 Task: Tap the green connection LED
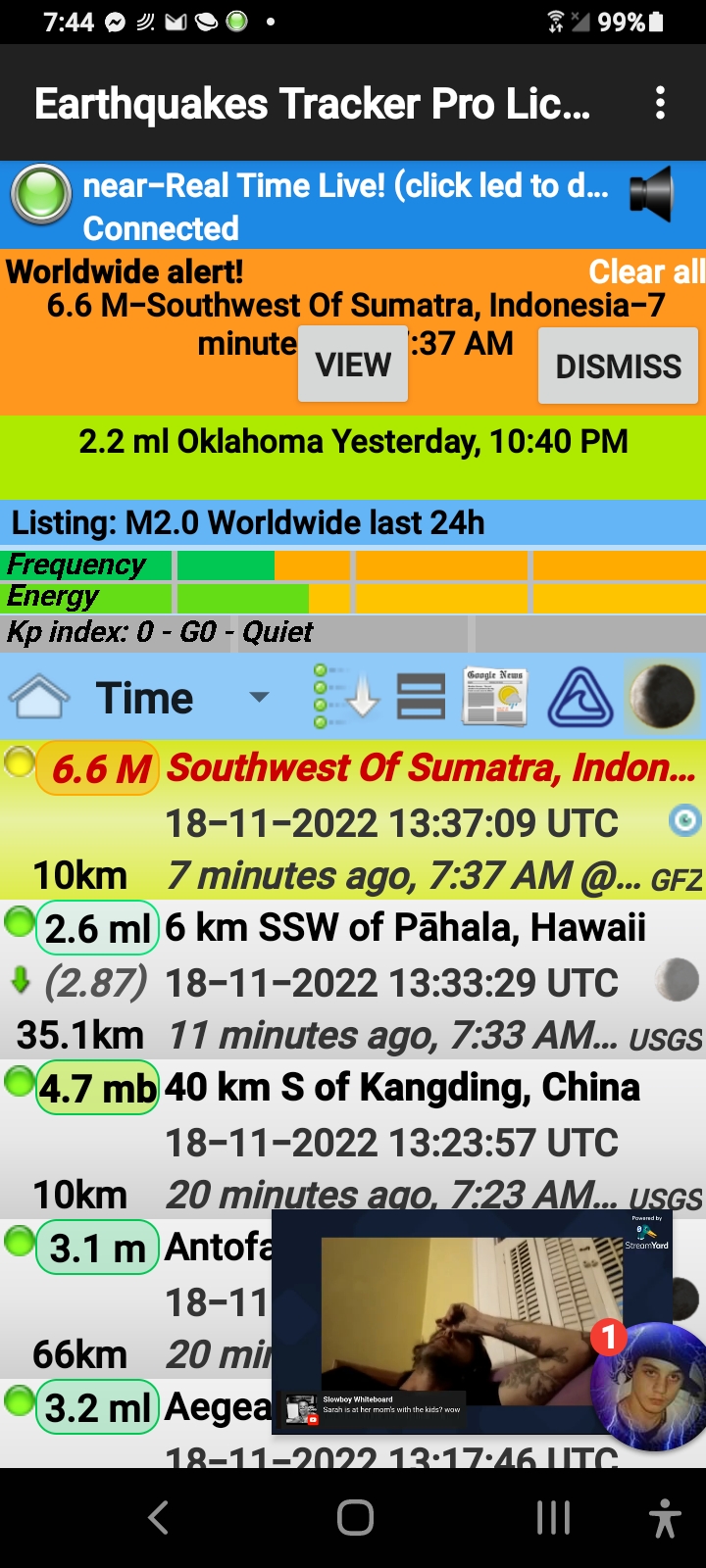[41, 194]
